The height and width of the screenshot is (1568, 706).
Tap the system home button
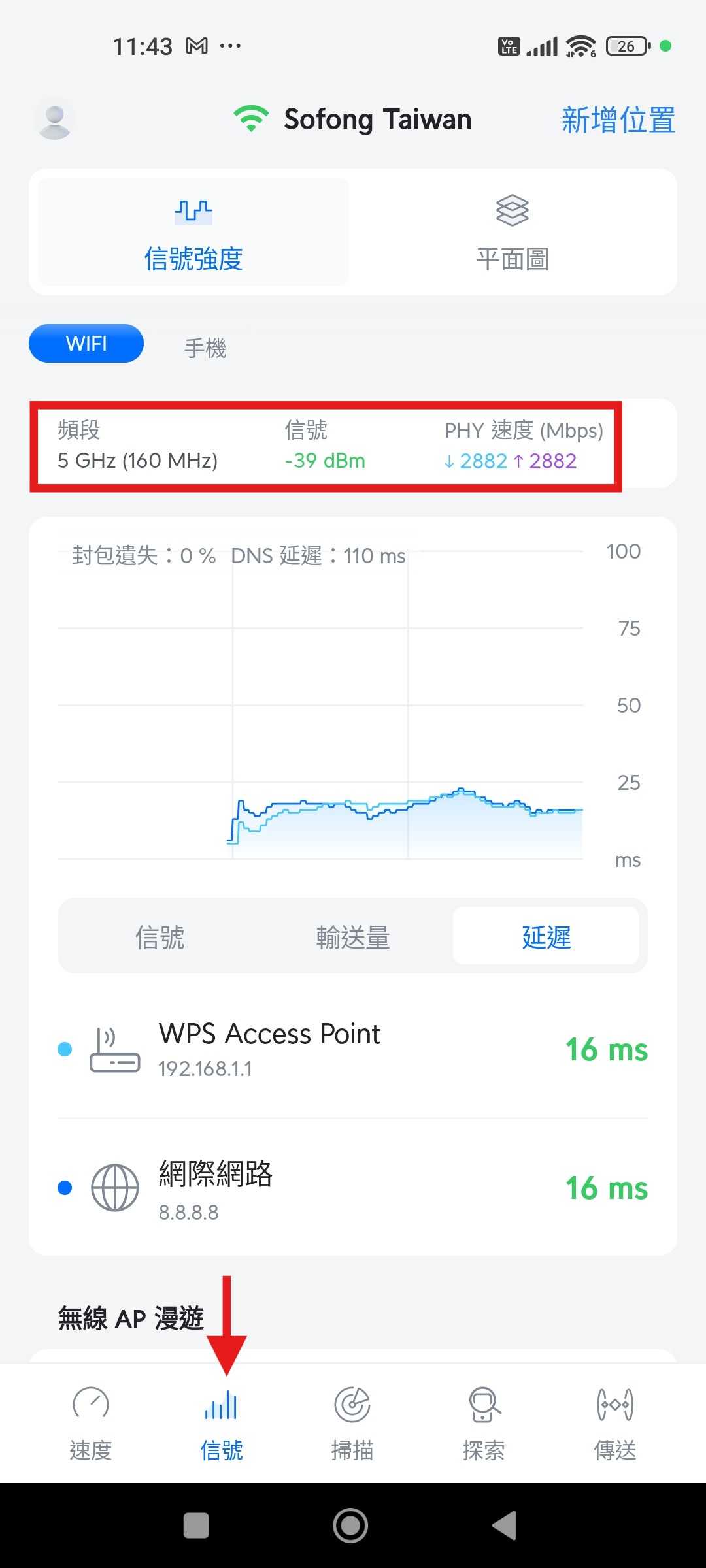tap(350, 1526)
